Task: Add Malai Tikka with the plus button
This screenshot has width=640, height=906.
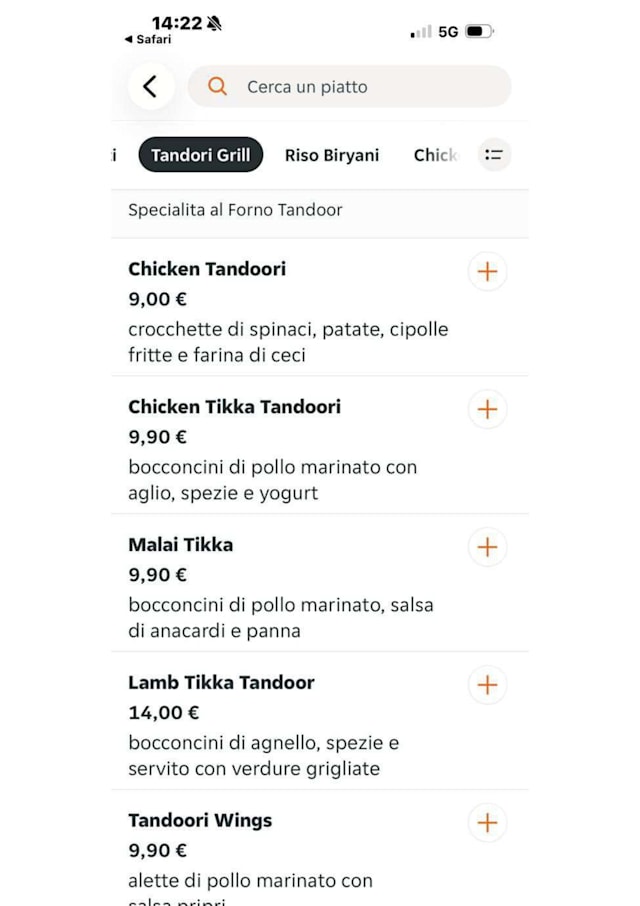Action: click(x=487, y=547)
